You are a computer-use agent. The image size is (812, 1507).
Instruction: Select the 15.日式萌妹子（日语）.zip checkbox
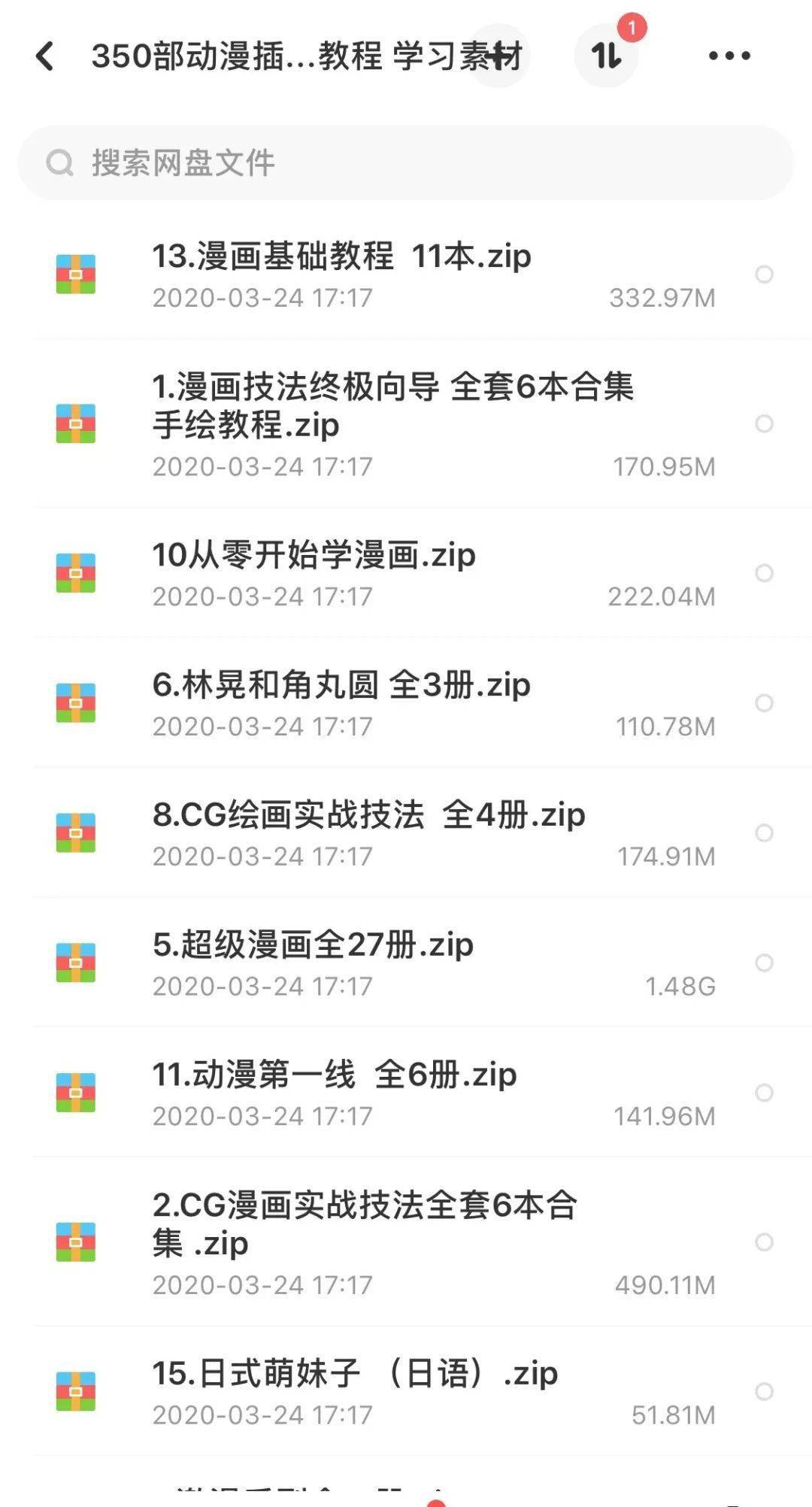[764, 1392]
